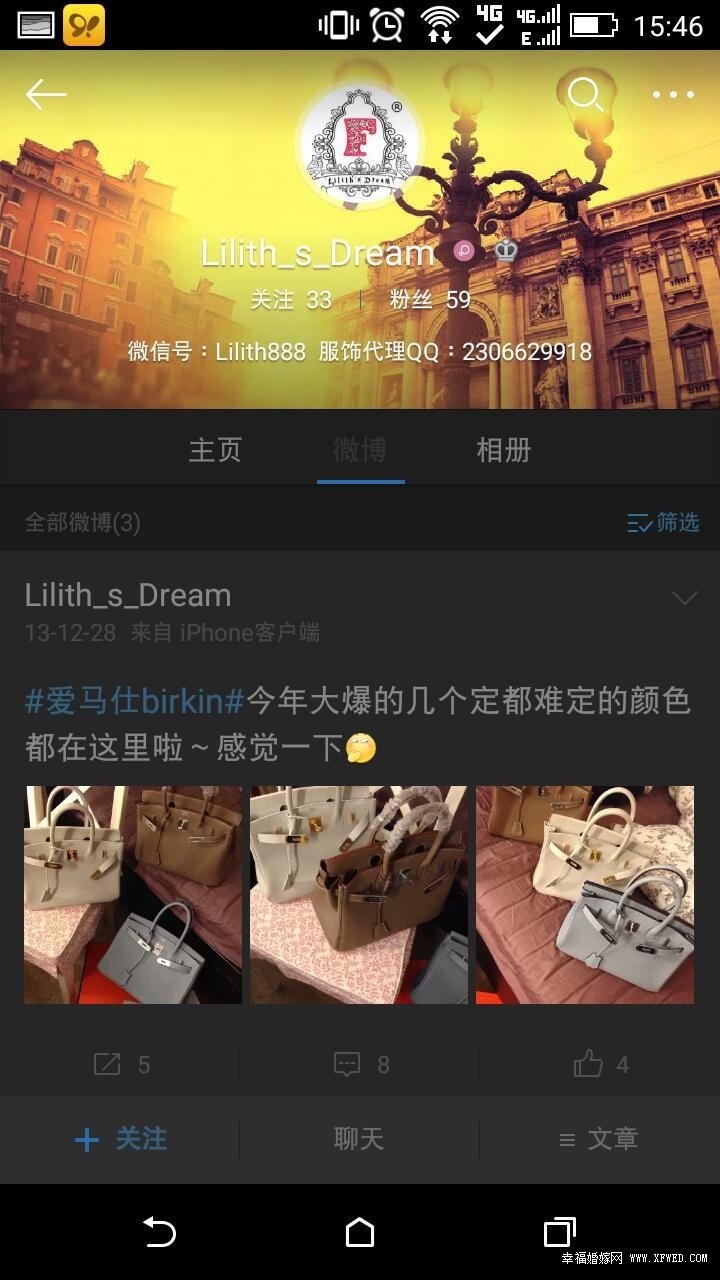Repost this weibo with 5 shares

click(x=120, y=1064)
